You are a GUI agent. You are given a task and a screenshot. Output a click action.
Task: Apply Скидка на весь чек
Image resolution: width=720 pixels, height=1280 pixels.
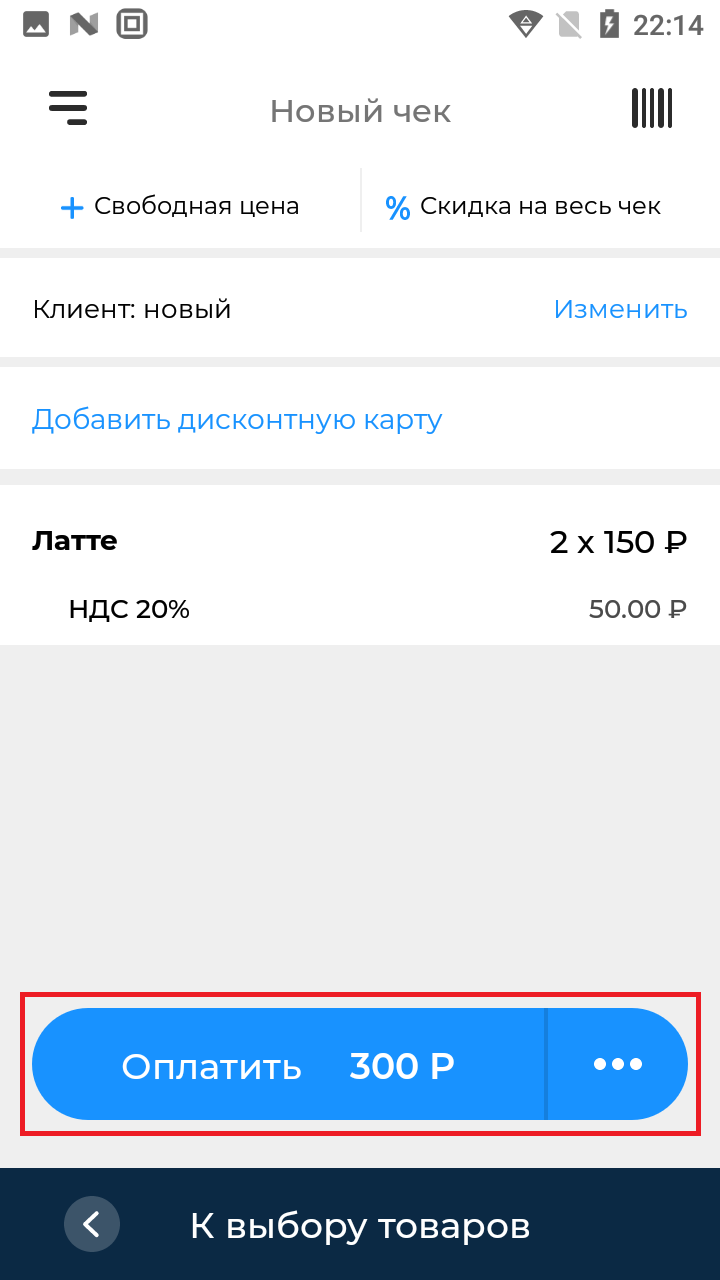(524, 207)
